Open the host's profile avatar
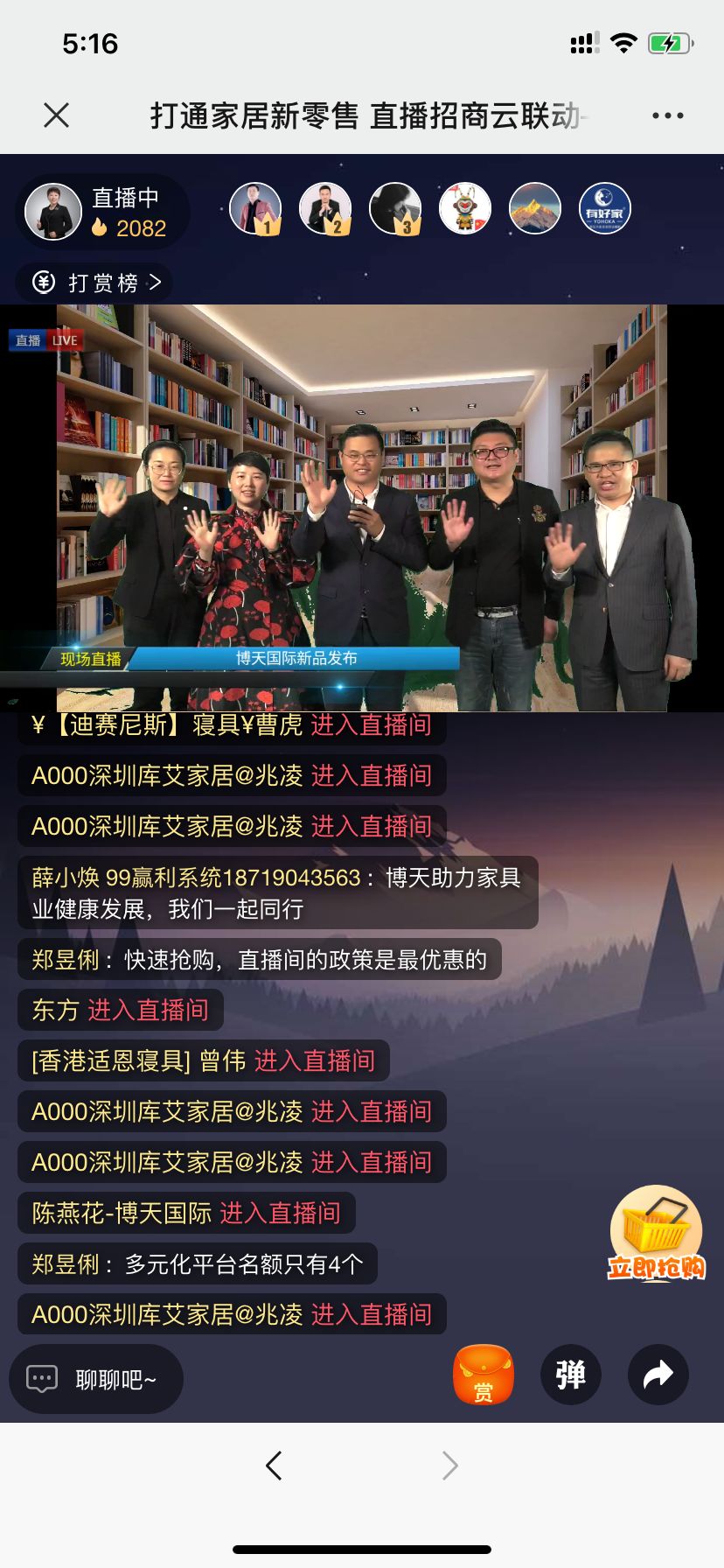The width and height of the screenshot is (724, 1568). [x=53, y=211]
